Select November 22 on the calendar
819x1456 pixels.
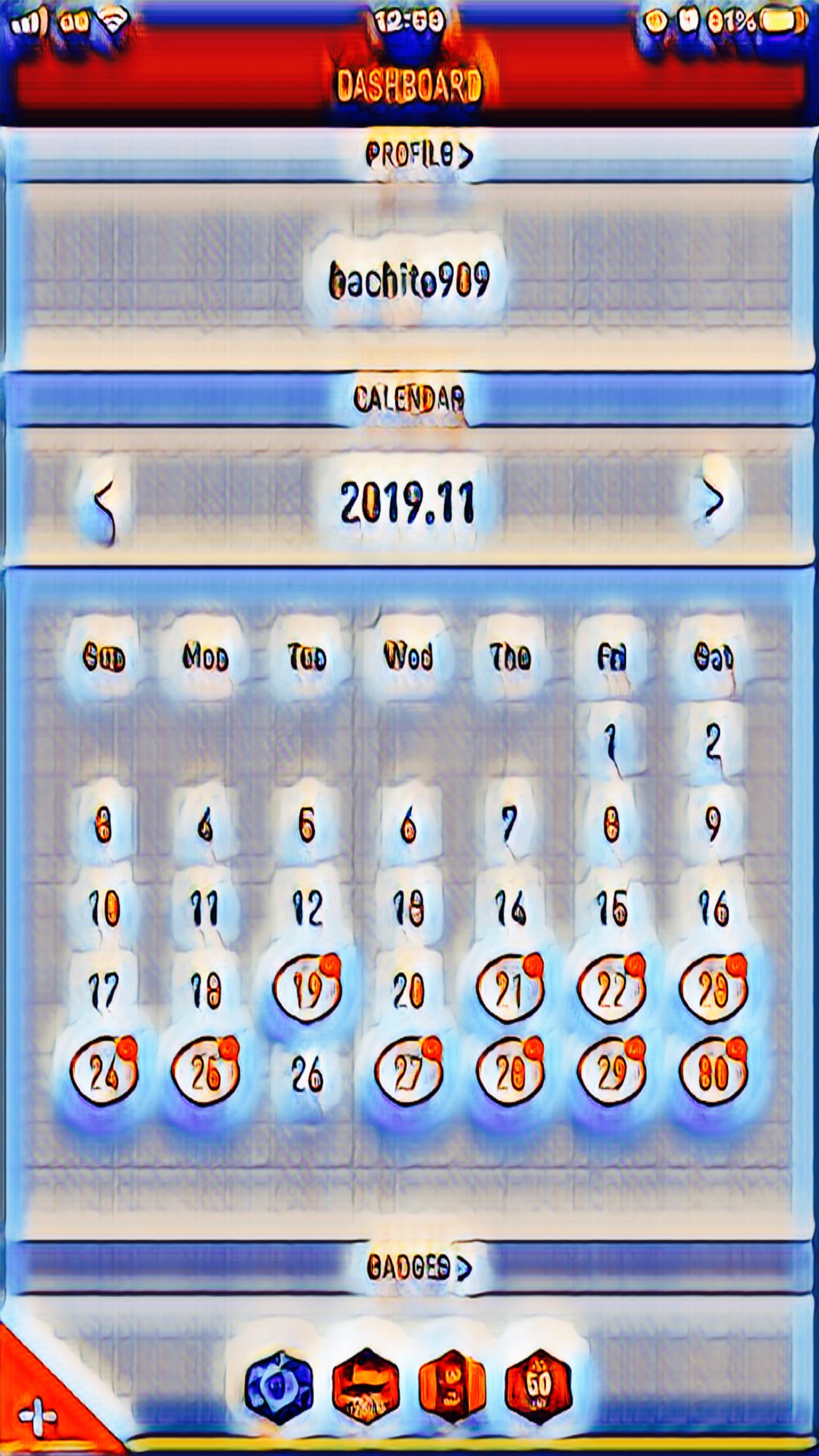[611, 990]
